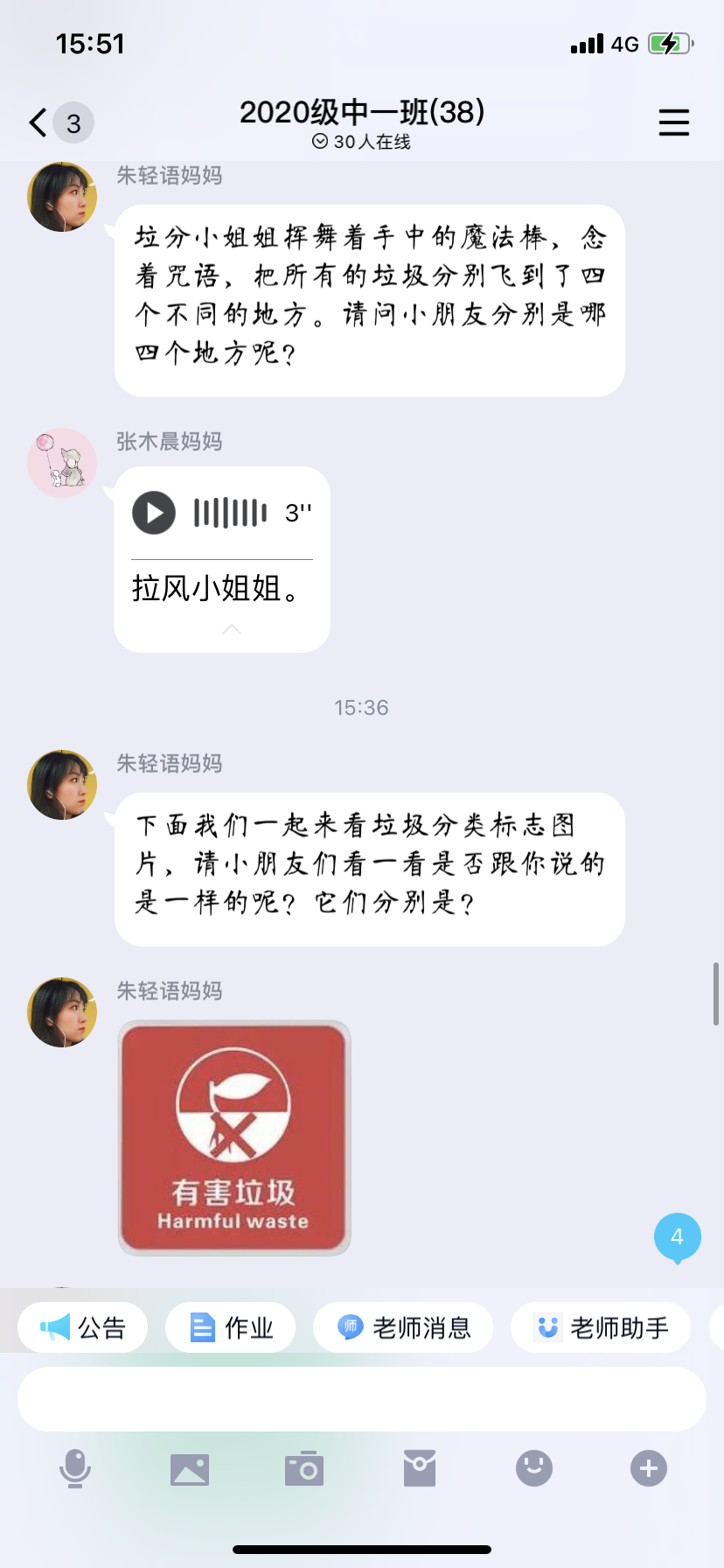Open 张木晨妈妈's profile avatar
Screen dimensions: 724x1568
click(x=62, y=463)
